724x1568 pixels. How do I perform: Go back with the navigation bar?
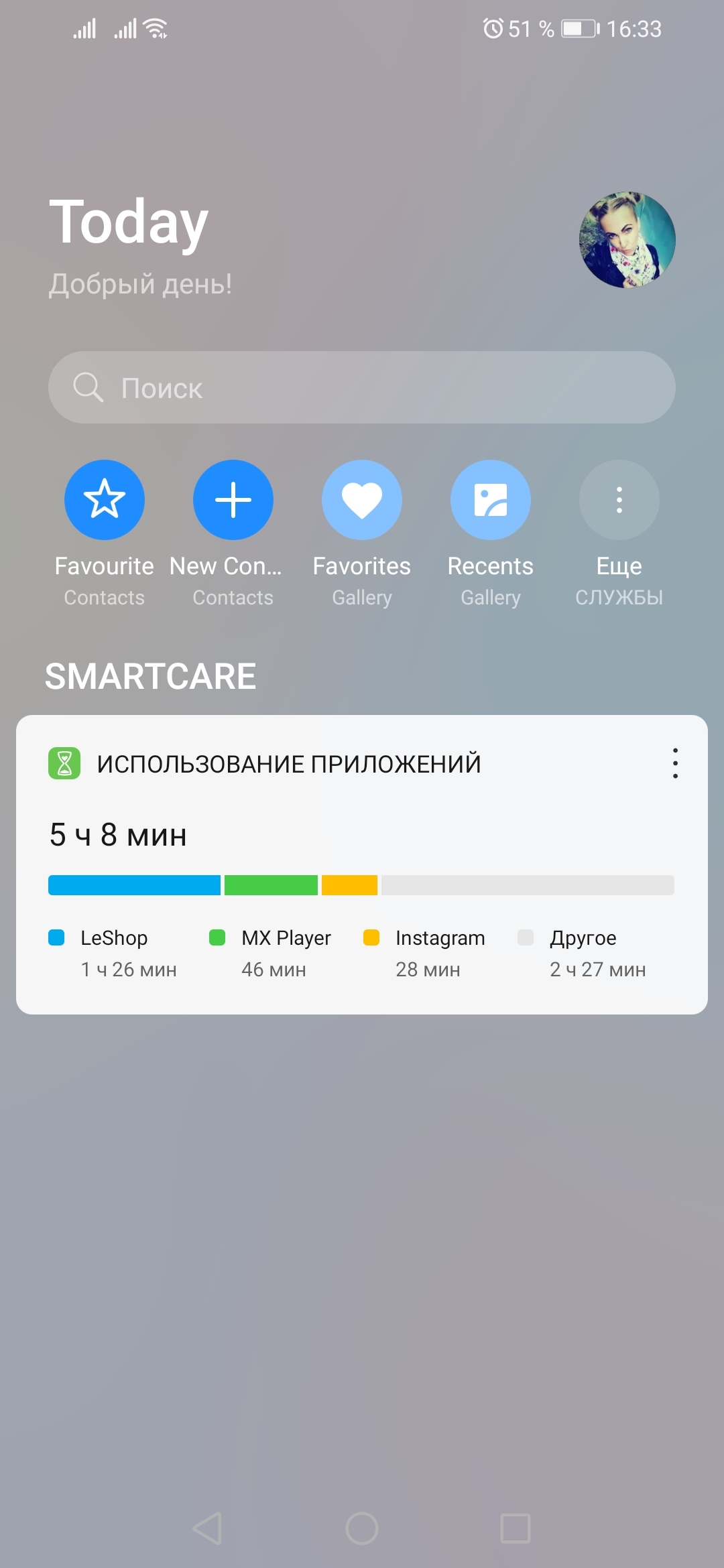coord(208,1528)
